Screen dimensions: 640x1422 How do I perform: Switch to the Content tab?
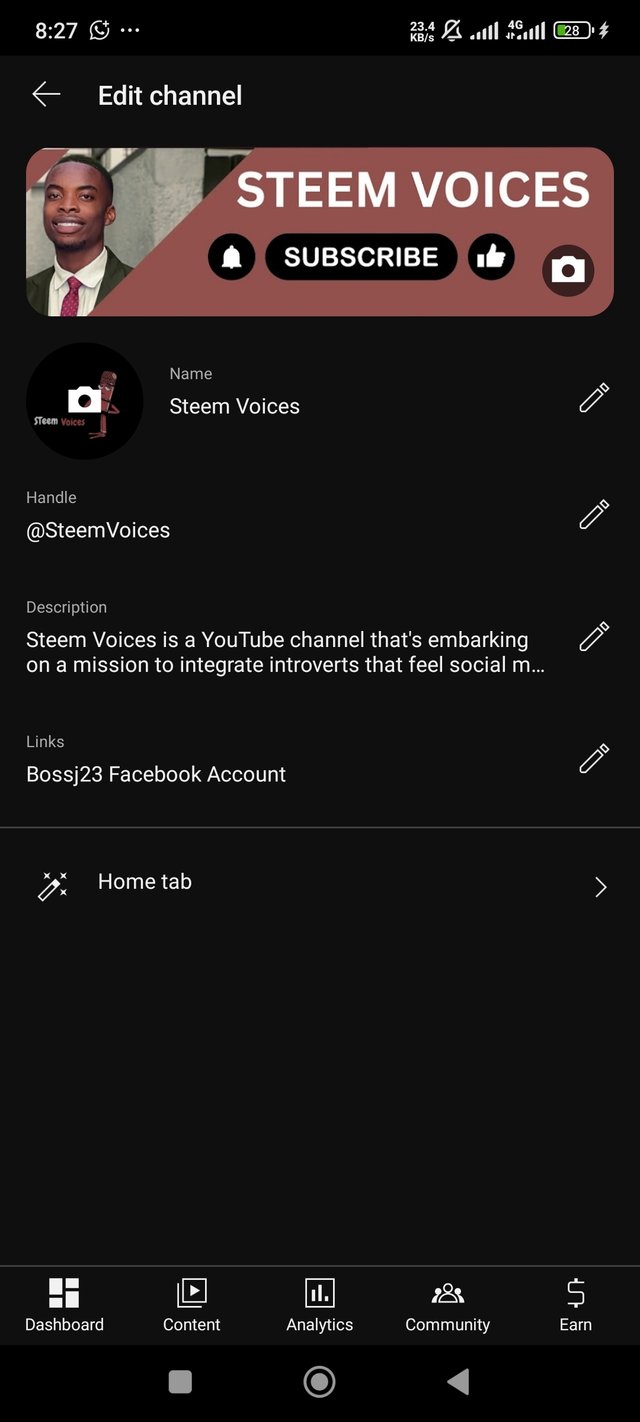pyautogui.click(x=191, y=1305)
